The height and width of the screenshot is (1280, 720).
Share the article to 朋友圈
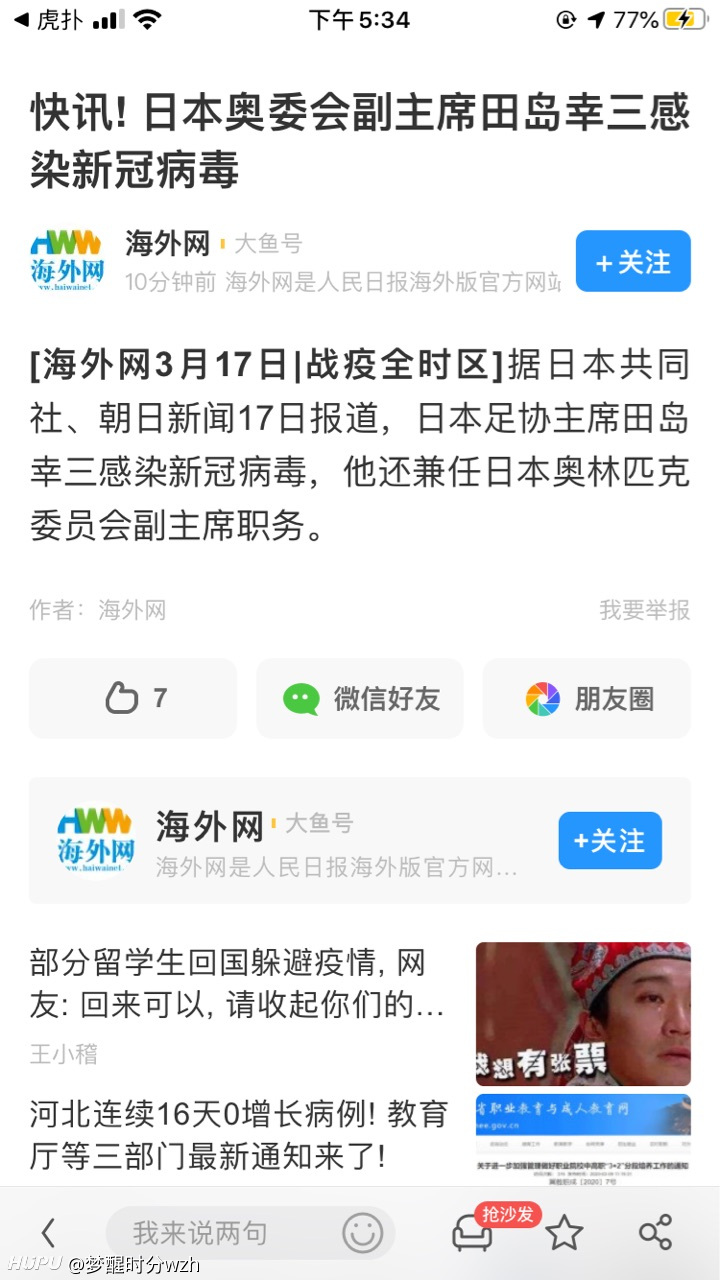587,698
